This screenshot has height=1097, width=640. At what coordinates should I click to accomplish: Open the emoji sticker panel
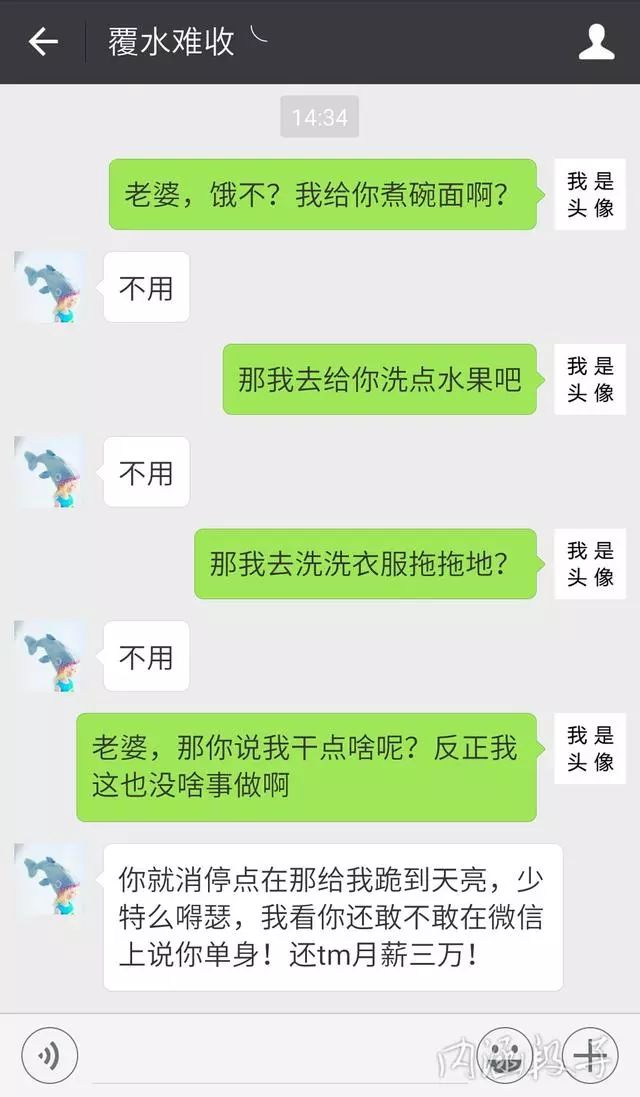coord(505,1056)
